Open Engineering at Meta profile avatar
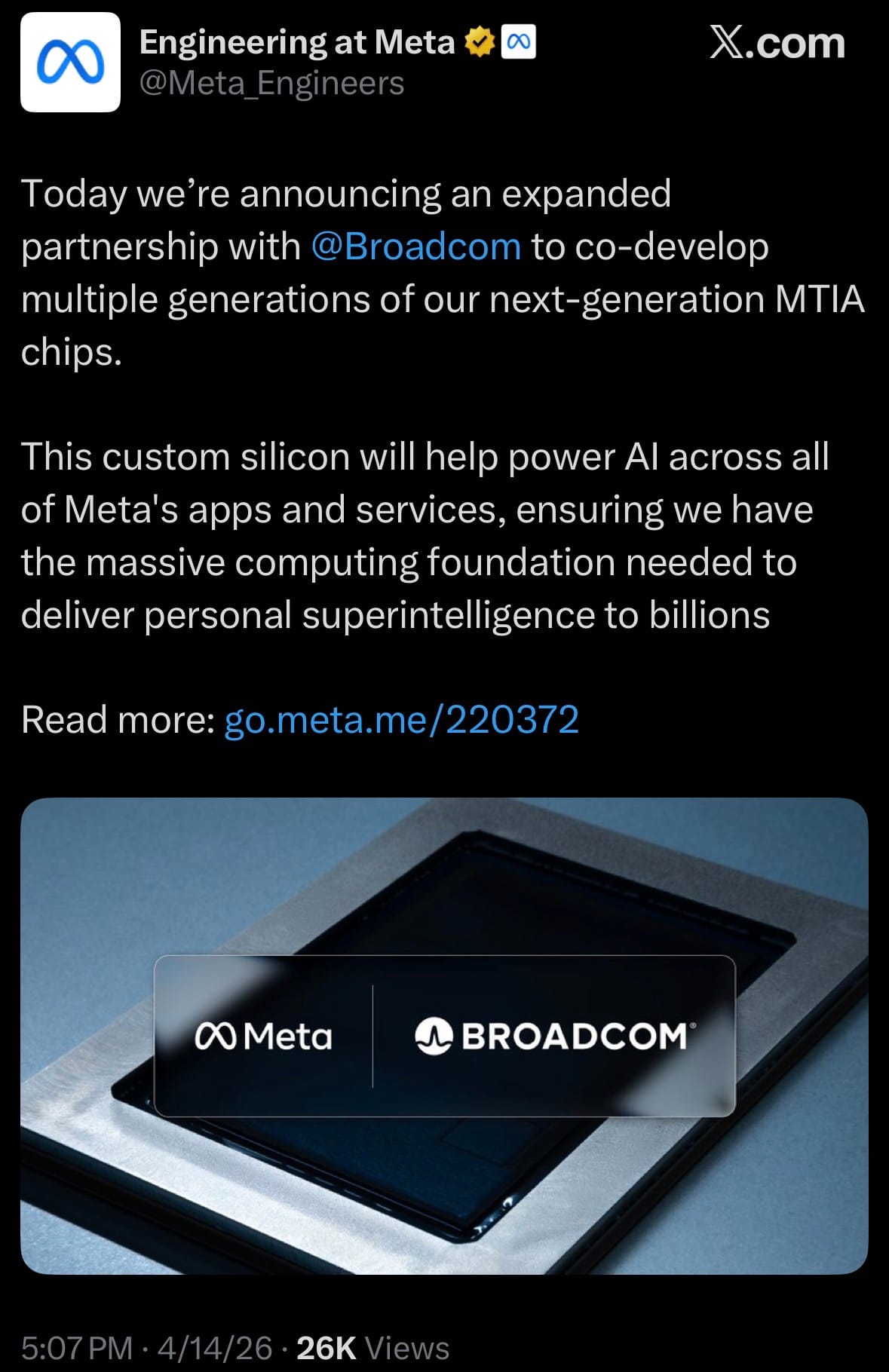This screenshot has height=1372, width=889. [x=70, y=63]
